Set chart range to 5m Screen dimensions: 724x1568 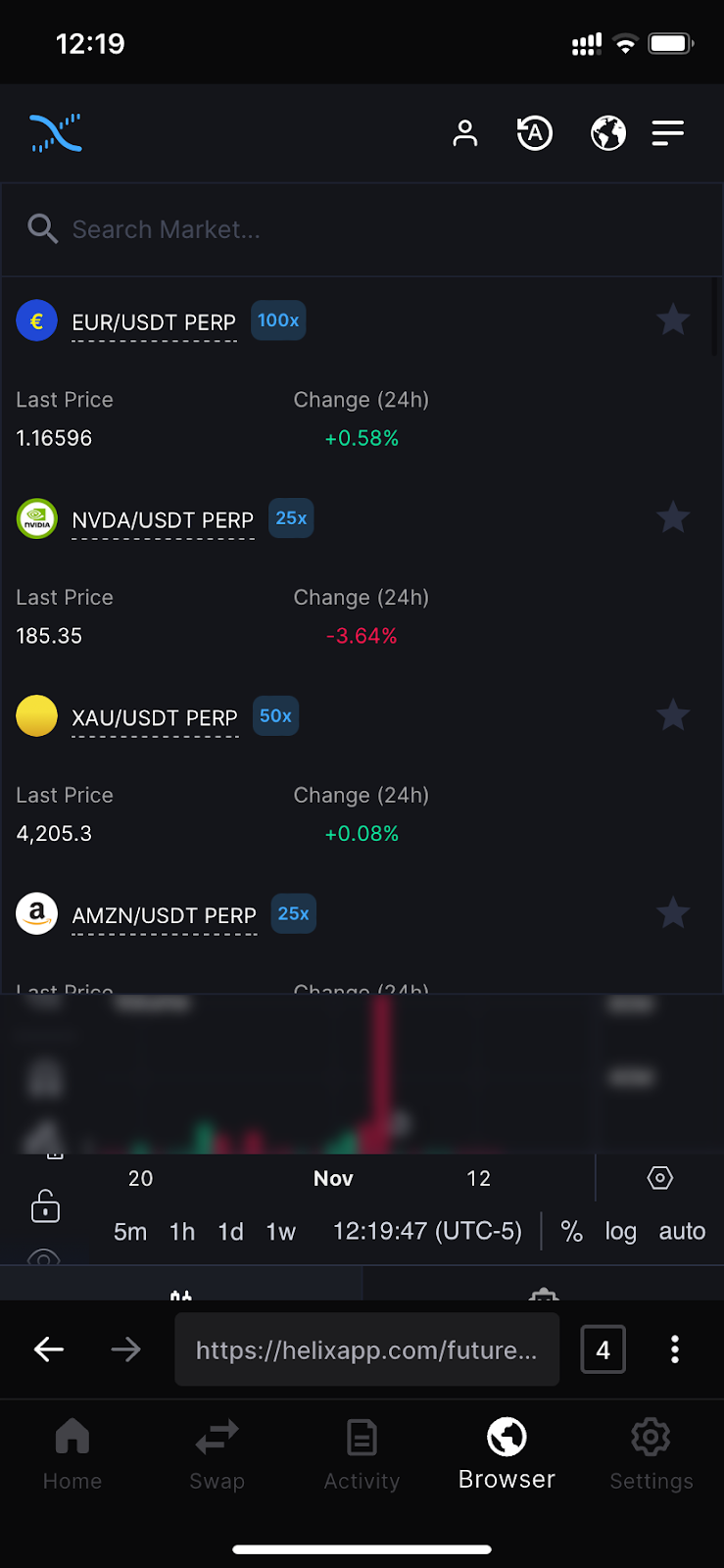[x=130, y=1232]
